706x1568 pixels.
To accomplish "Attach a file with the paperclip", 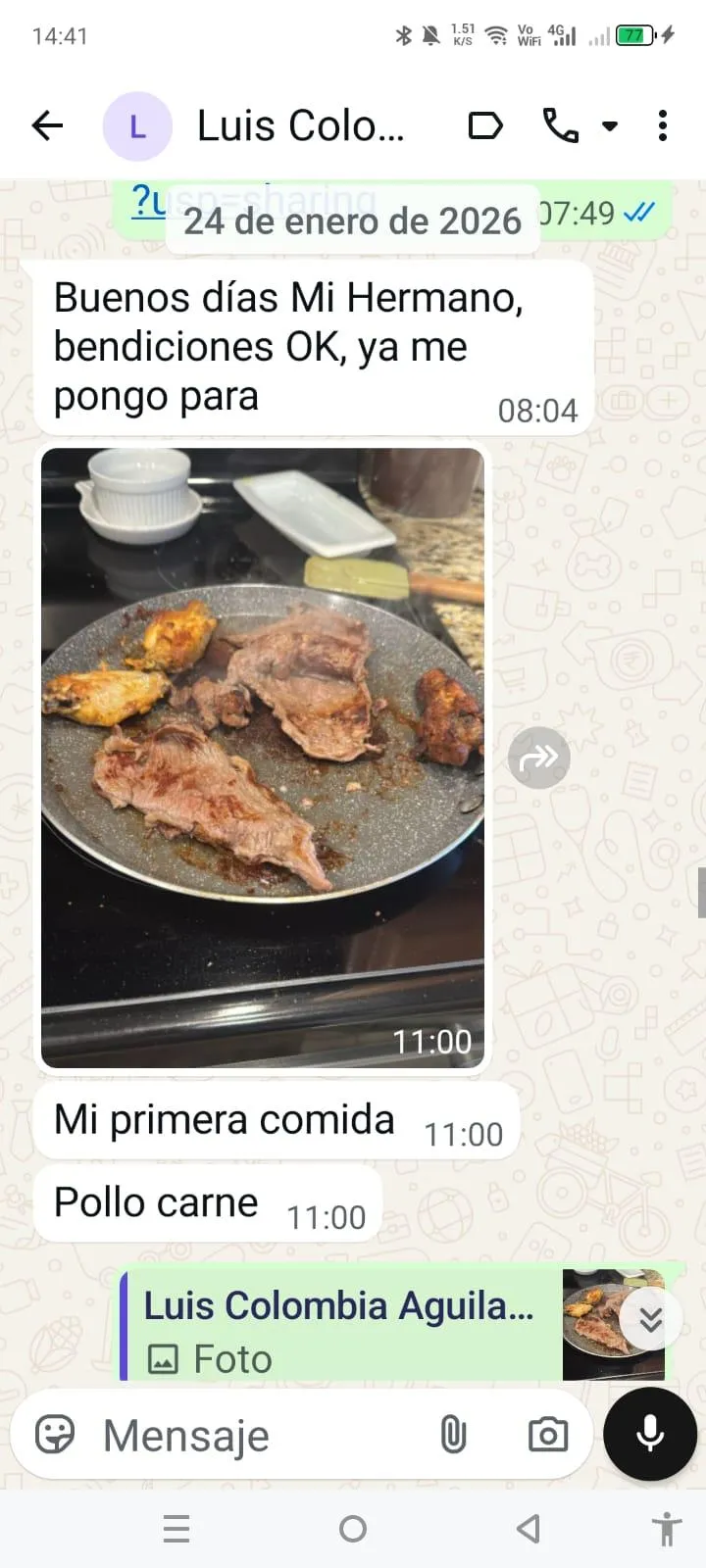I will point(453,1436).
